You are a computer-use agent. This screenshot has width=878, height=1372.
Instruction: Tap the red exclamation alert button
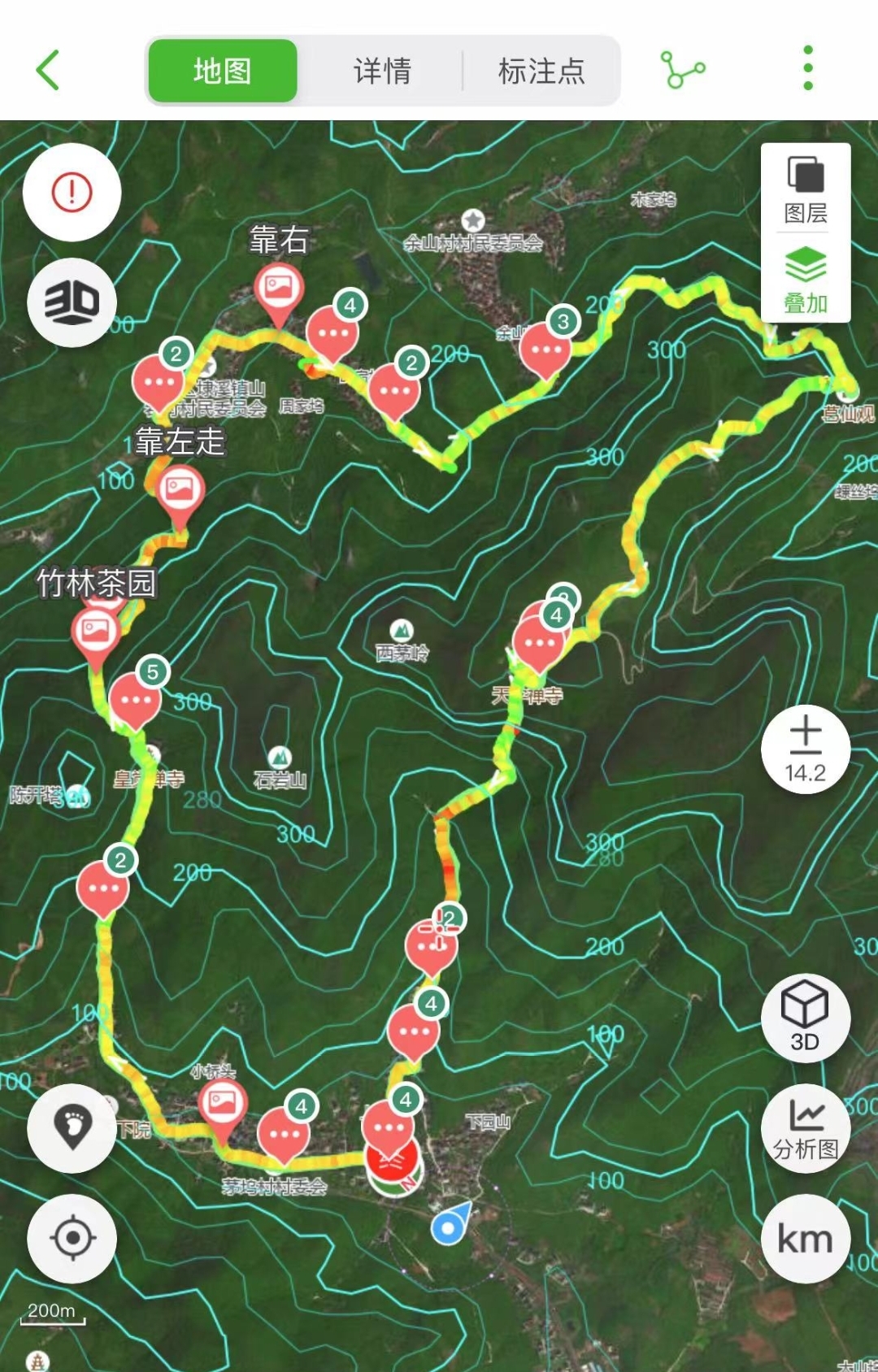(72, 193)
